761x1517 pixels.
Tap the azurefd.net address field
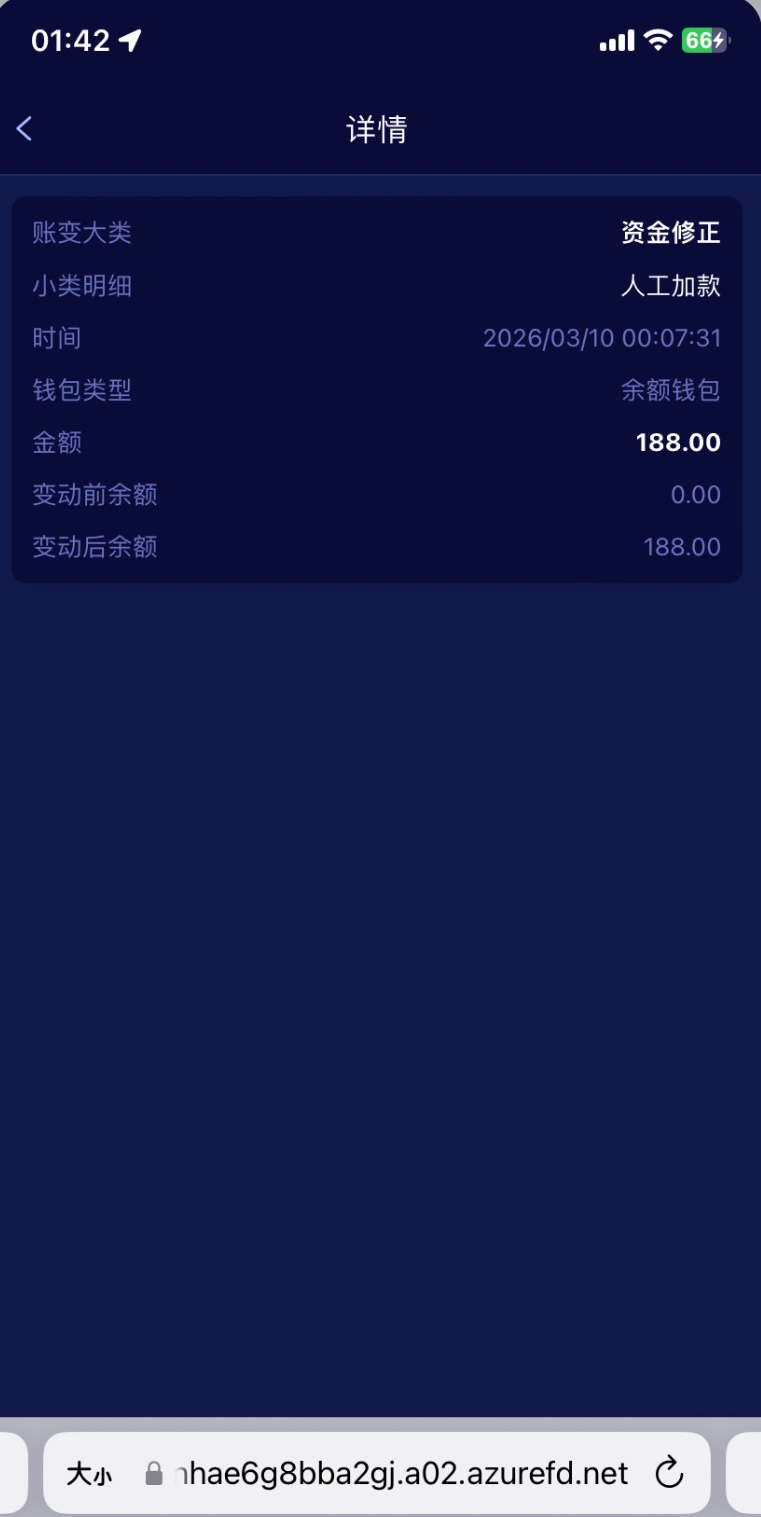(400, 1473)
